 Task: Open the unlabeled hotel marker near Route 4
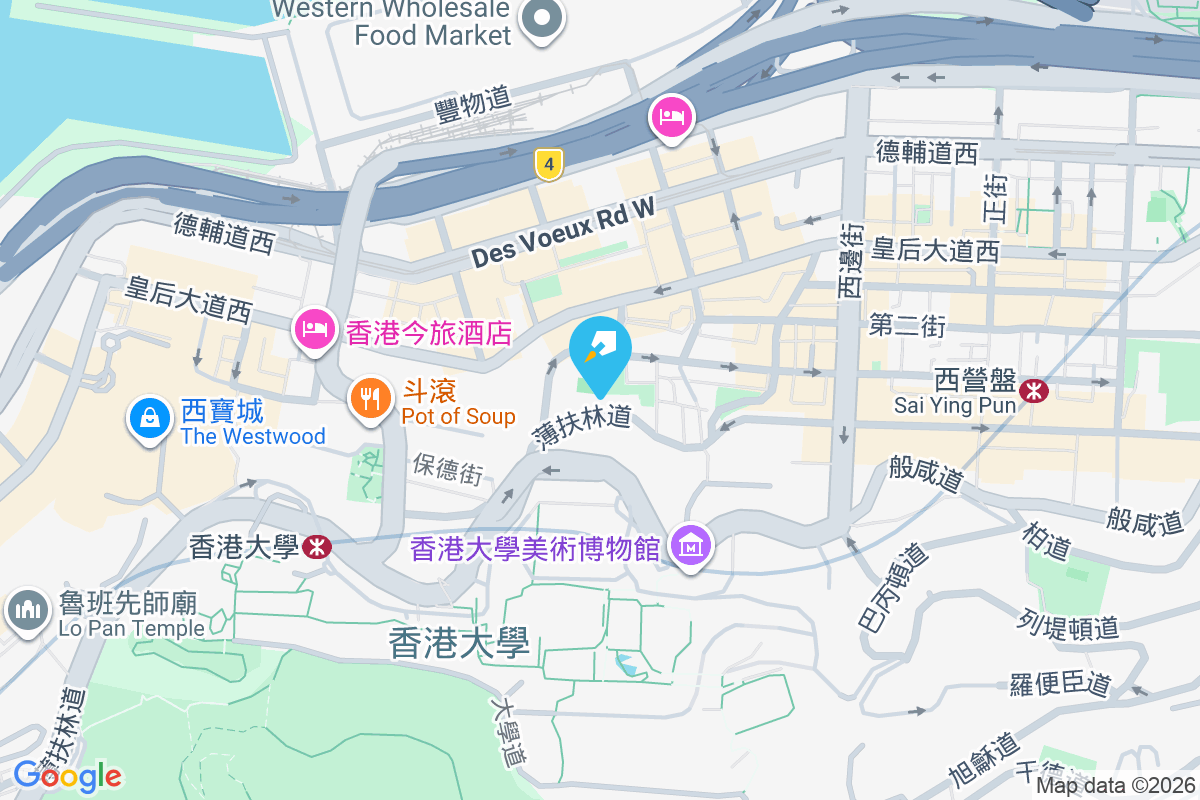[671, 117]
